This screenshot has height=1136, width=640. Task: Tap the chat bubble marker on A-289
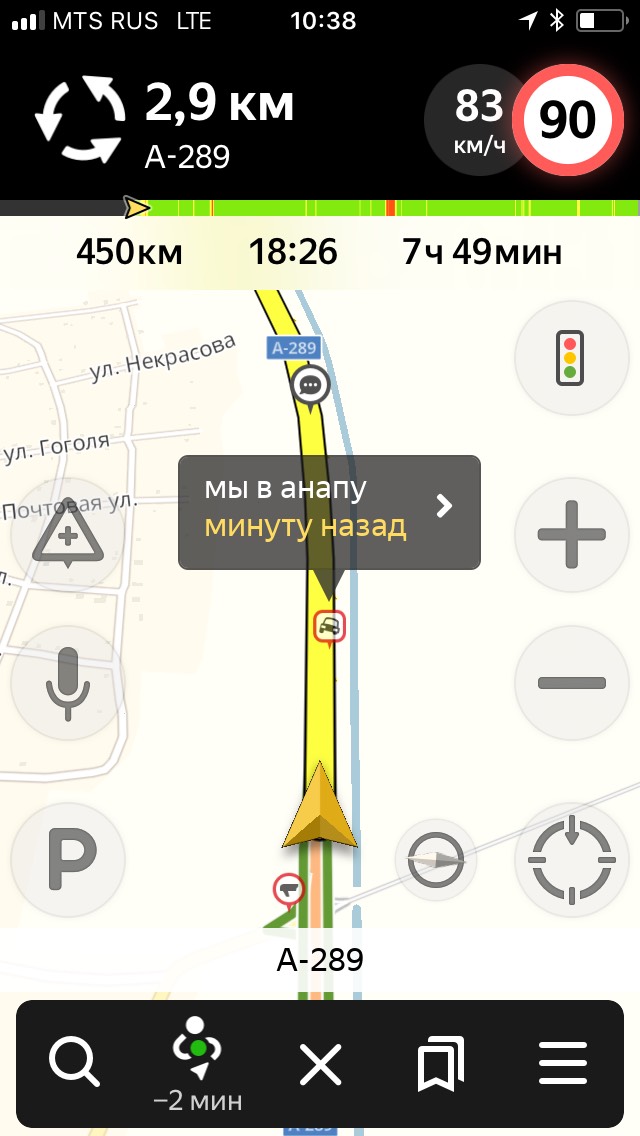311,386
